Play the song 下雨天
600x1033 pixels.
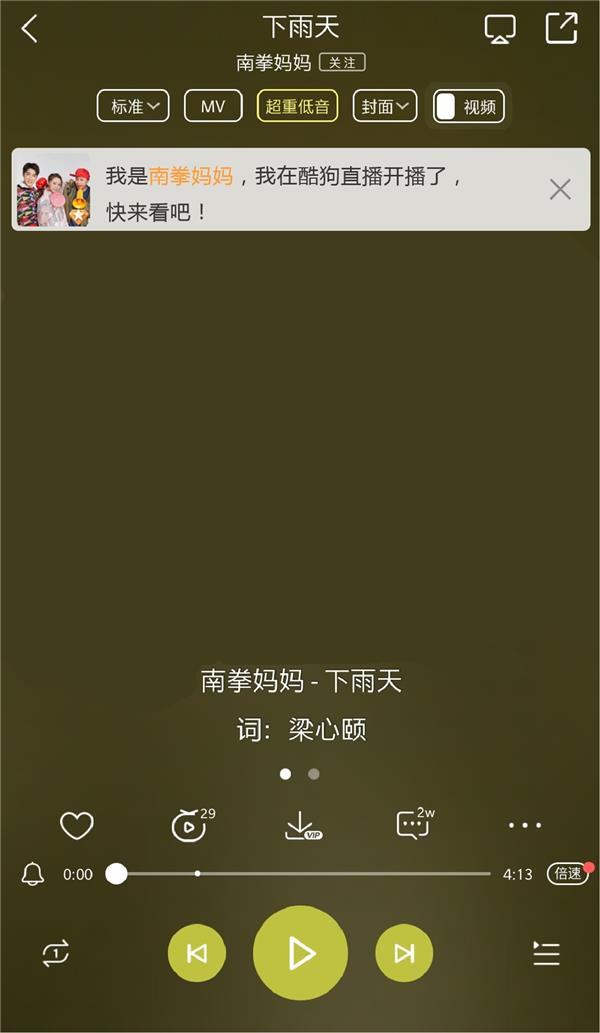point(300,953)
